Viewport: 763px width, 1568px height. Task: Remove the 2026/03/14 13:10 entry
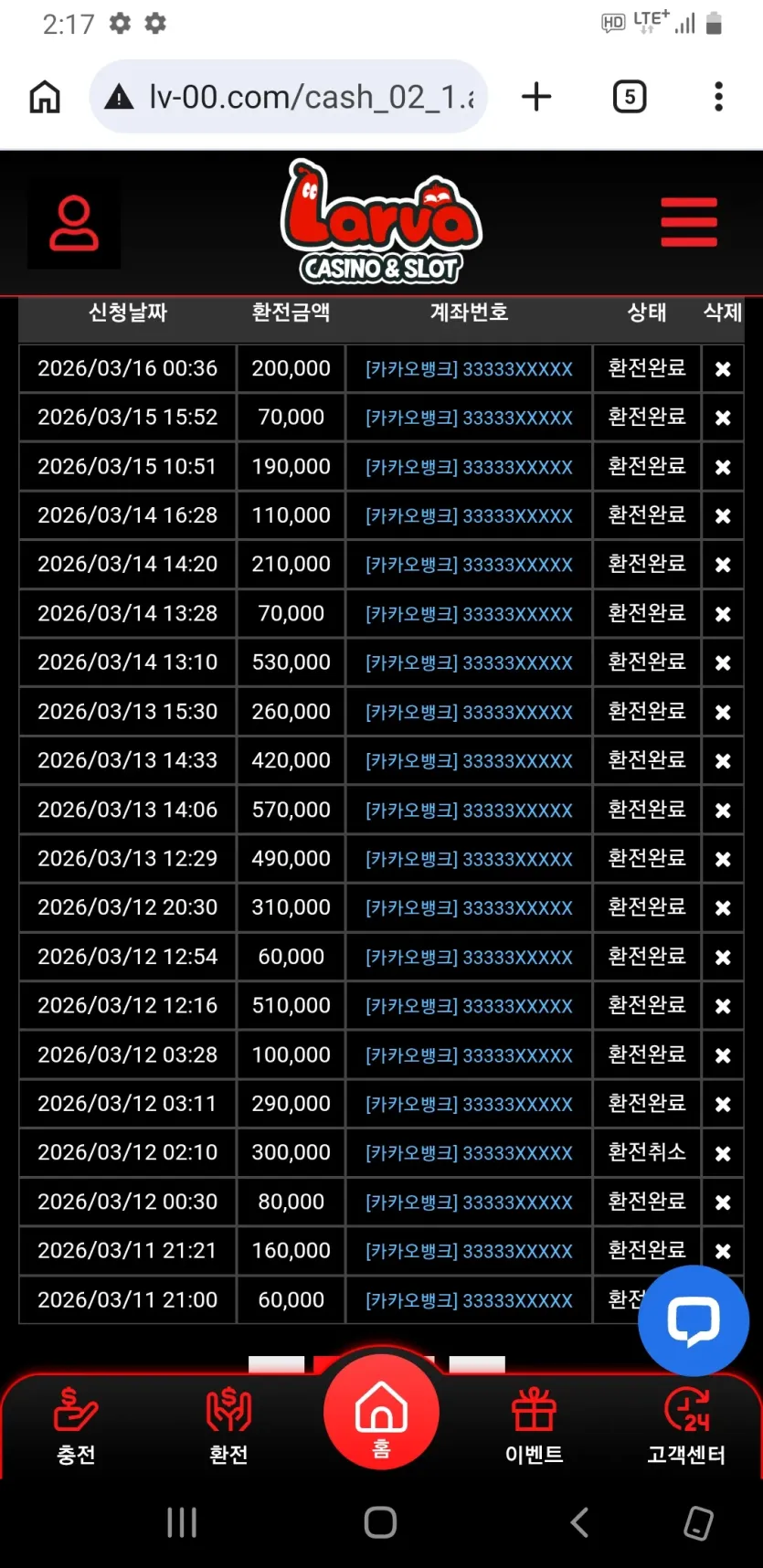pos(723,662)
